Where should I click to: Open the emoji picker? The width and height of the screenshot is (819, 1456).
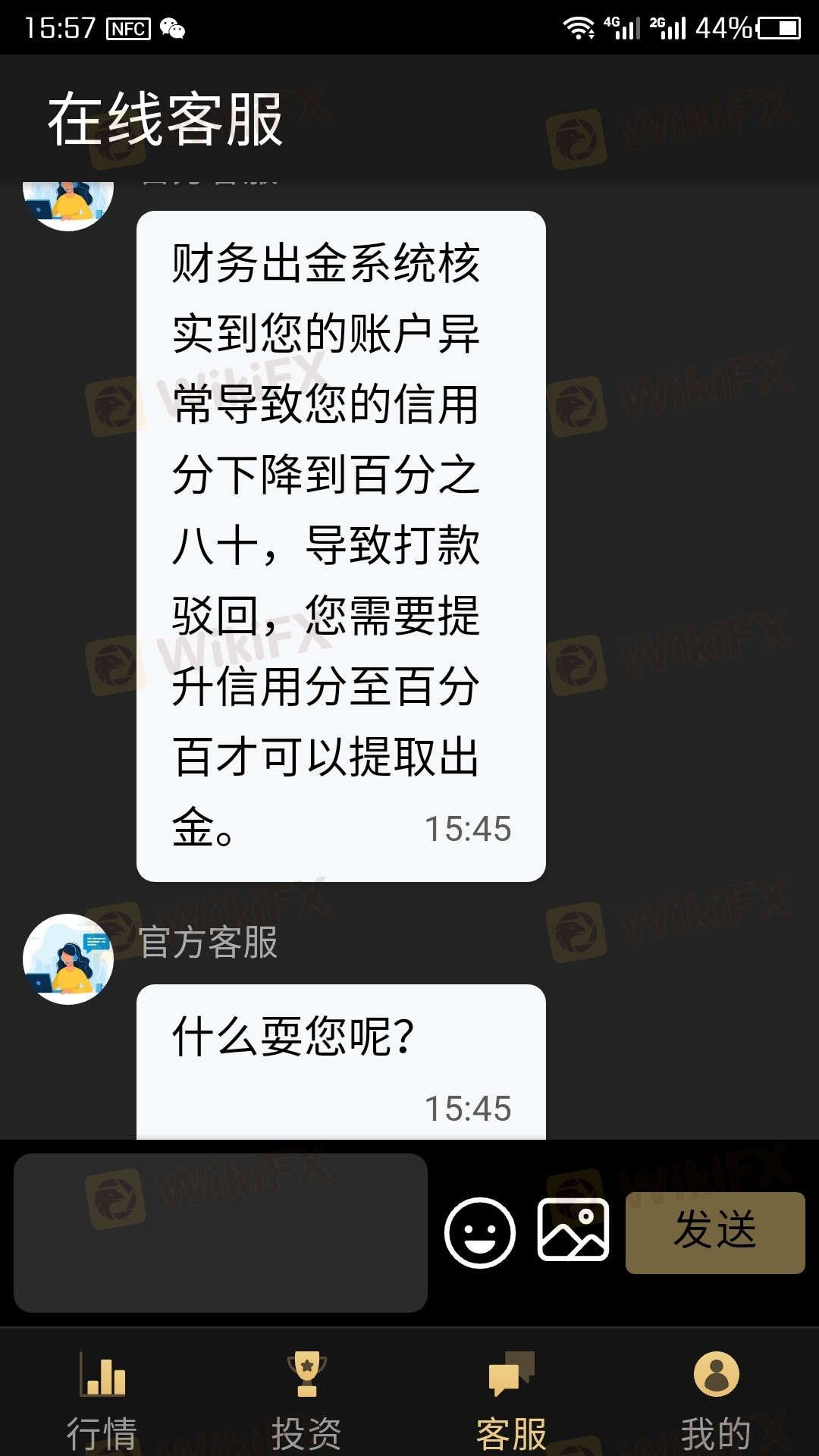(480, 1232)
